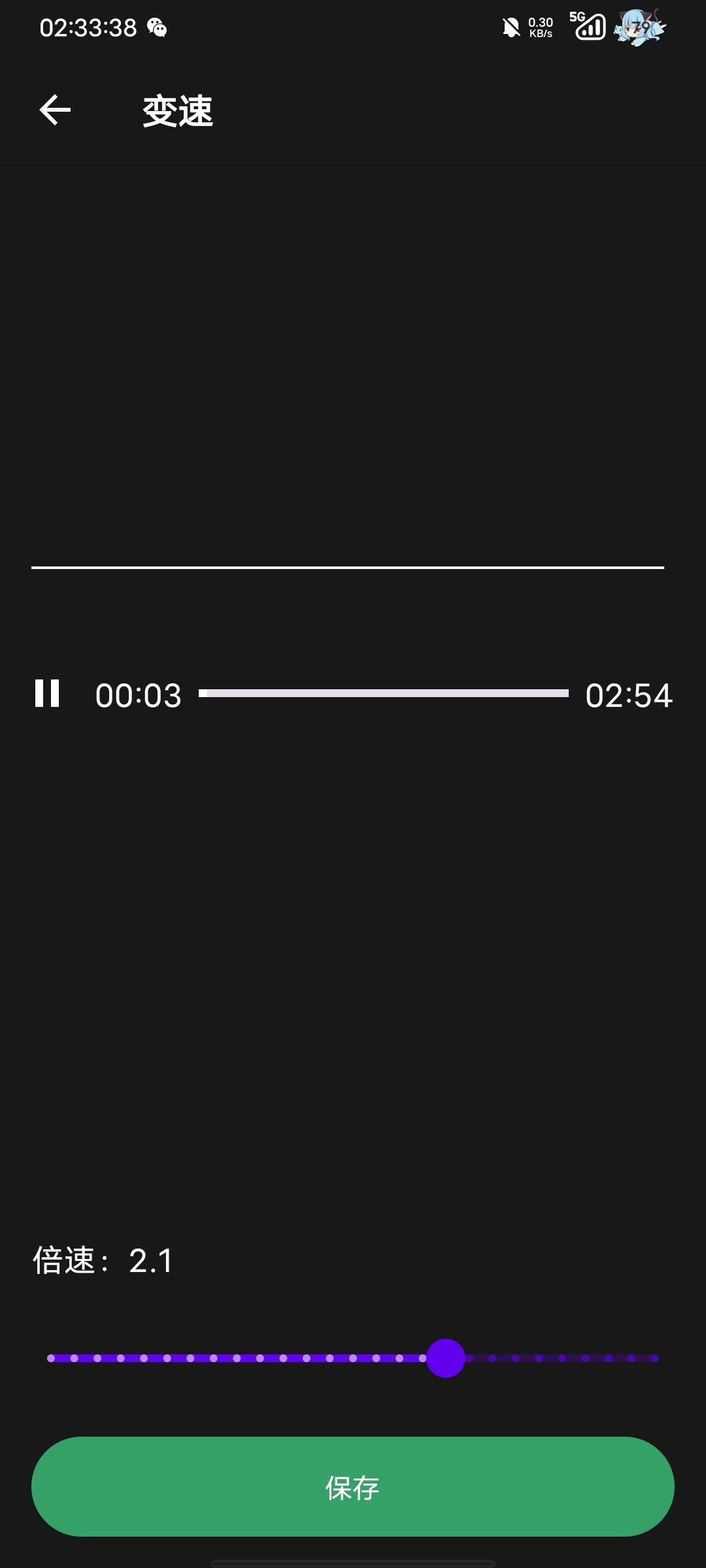Go back from the 变速 screen
The image size is (706, 1568).
click(x=55, y=110)
